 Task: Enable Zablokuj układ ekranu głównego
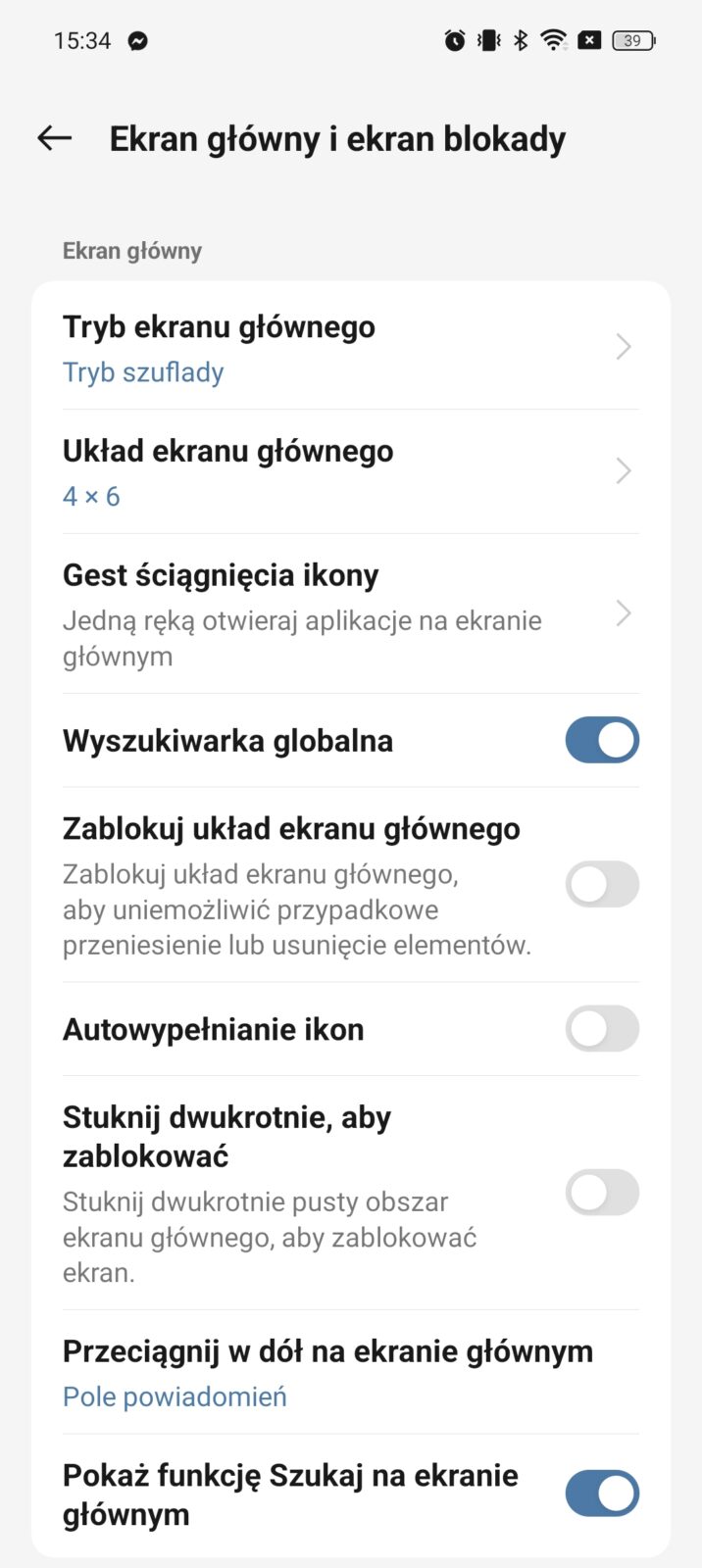[601, 884]
